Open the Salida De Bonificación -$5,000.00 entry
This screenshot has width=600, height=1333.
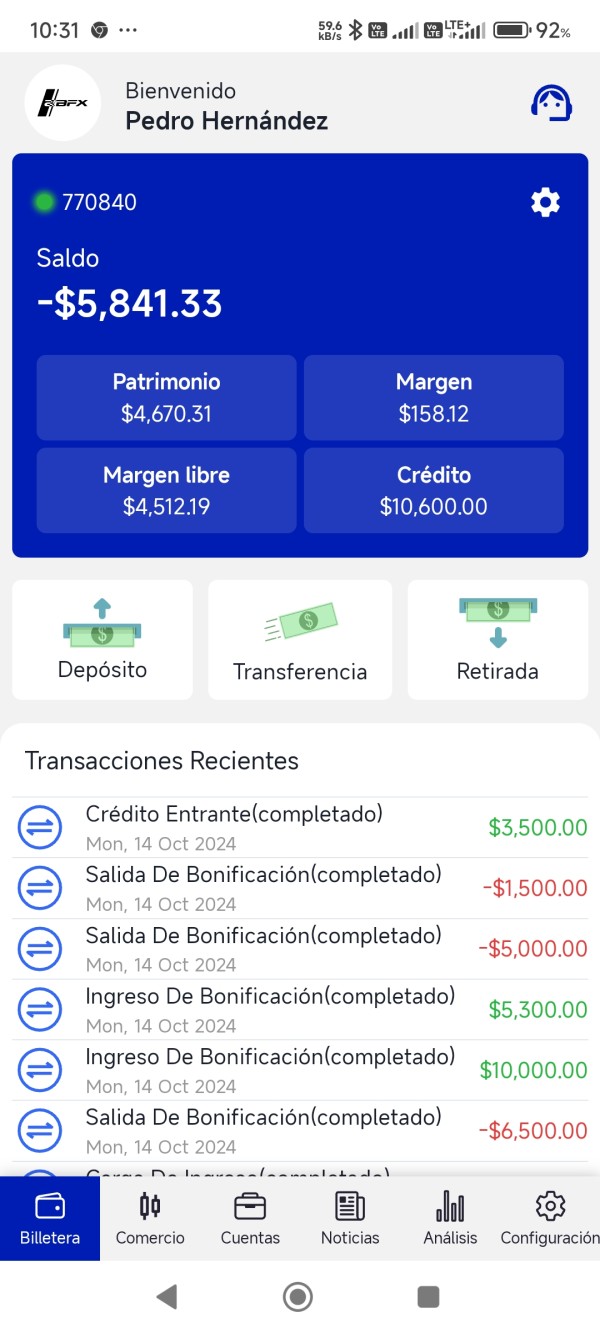[x=300, y=949]
